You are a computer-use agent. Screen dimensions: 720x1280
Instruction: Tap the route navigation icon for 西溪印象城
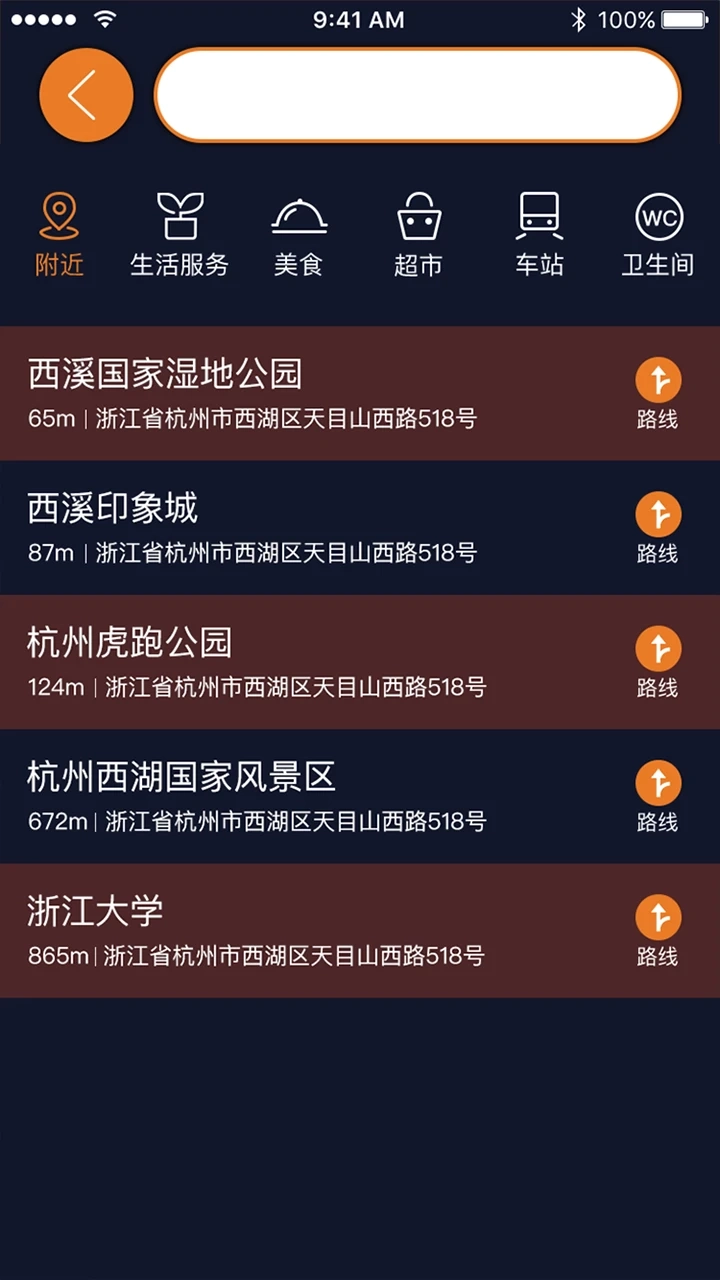coord(658,515)
